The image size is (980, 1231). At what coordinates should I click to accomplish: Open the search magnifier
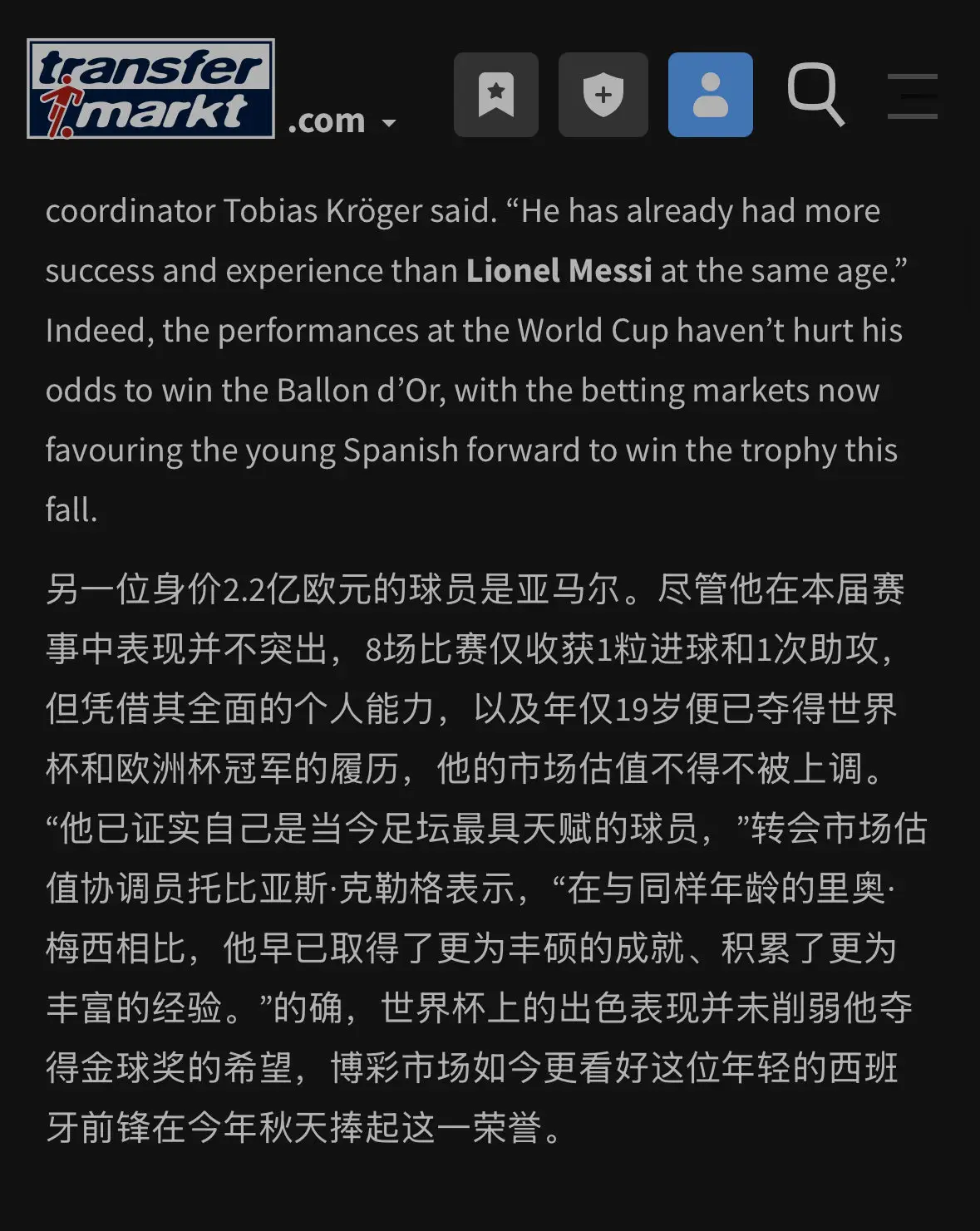click(815, 94)
